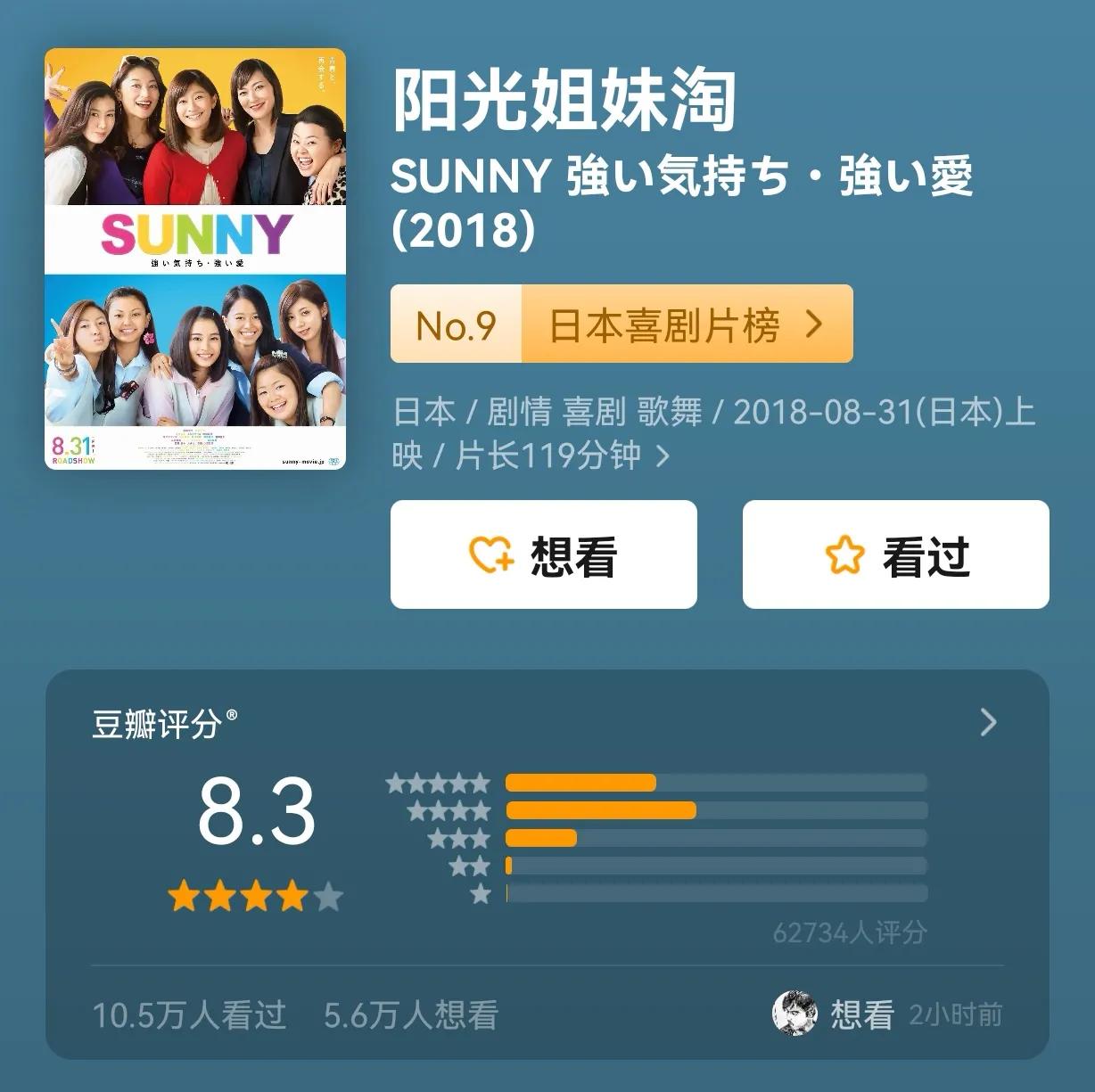The width and height of the screenshot is (1095, 1092).
Task: Open the 豆瓣评分 rating details
Action: (x=987, y=722)
